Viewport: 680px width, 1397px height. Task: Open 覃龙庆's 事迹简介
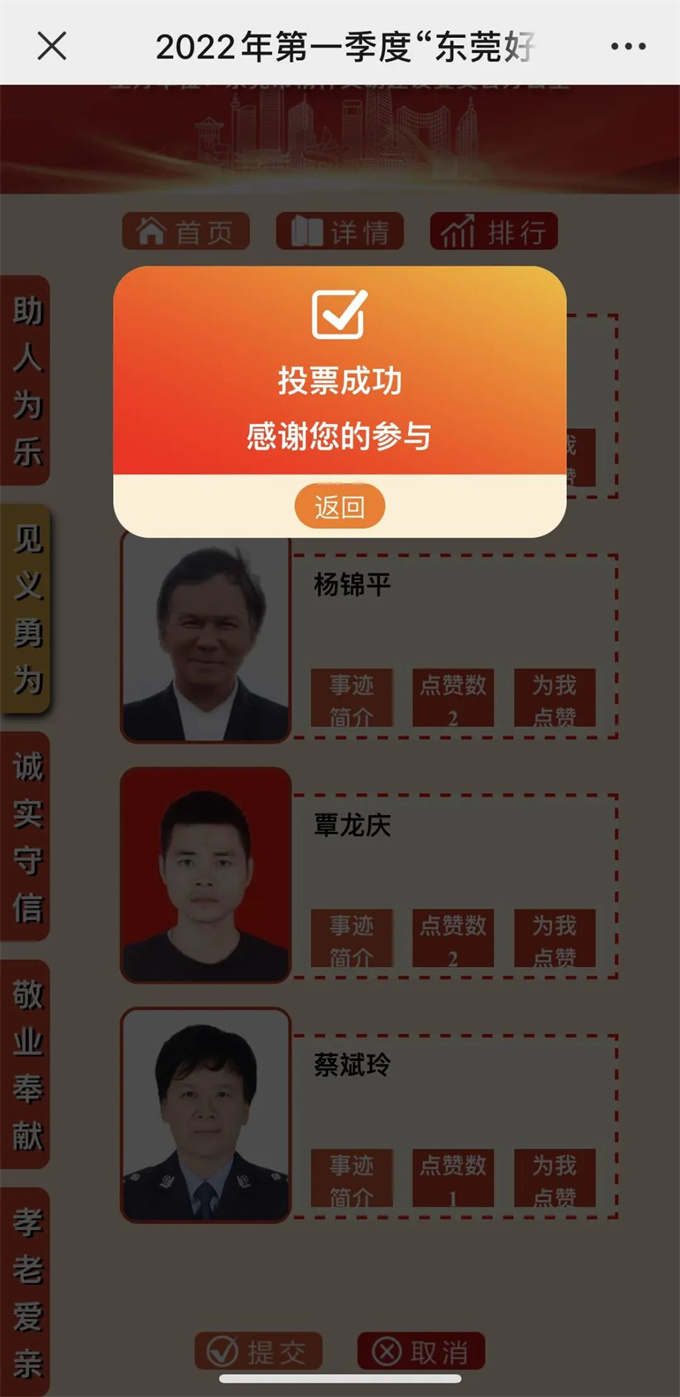pos(352,938)
